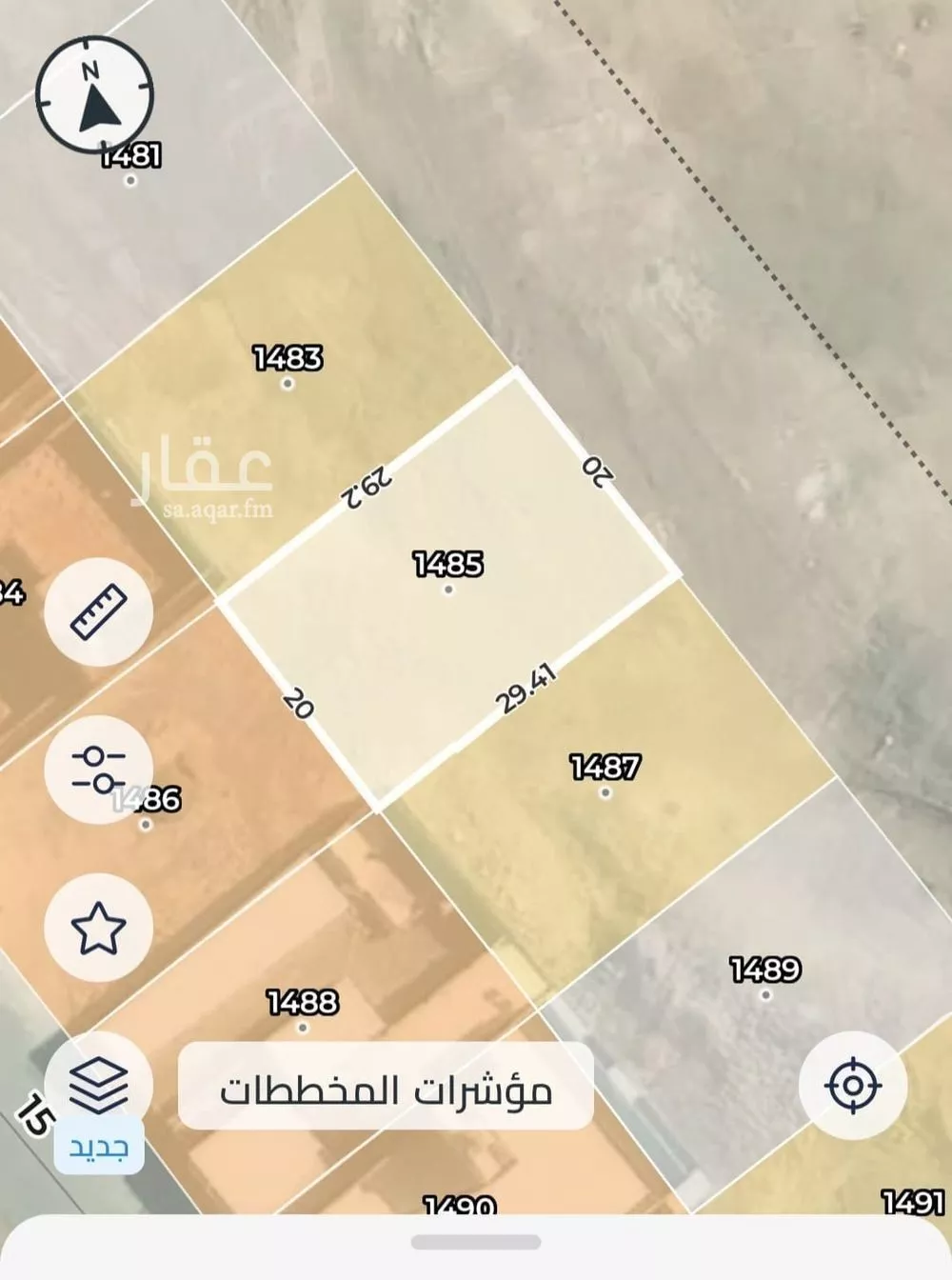The height and width of the screenshot is (1280, 952).
Task: Click the compass to reset north orientation
Action: (93, 94)
